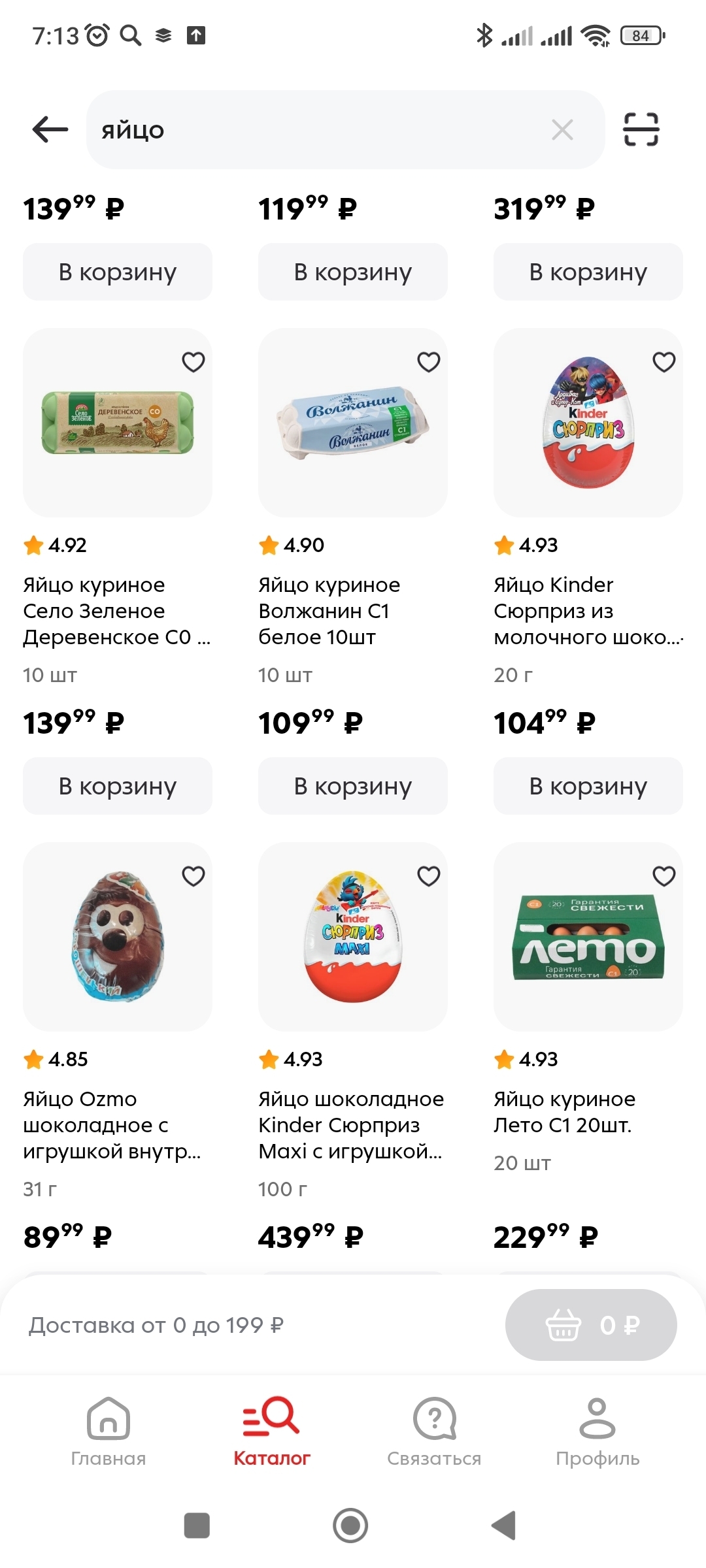This screenshot has width=706, height=1568.
Task: Open the Kinder Сюрприз Maxi product card
Action: 353,937
